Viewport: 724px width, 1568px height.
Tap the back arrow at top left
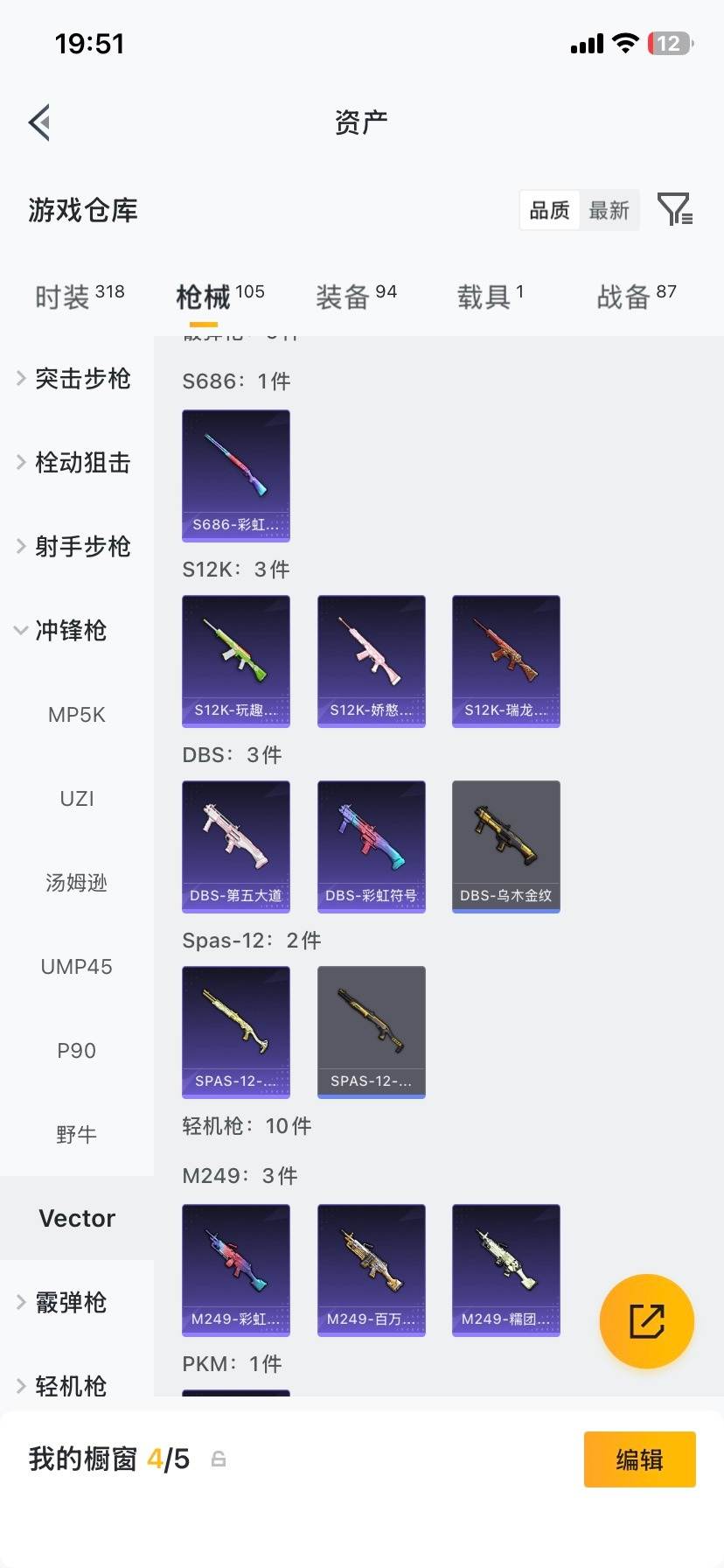[x=38, y=122]
